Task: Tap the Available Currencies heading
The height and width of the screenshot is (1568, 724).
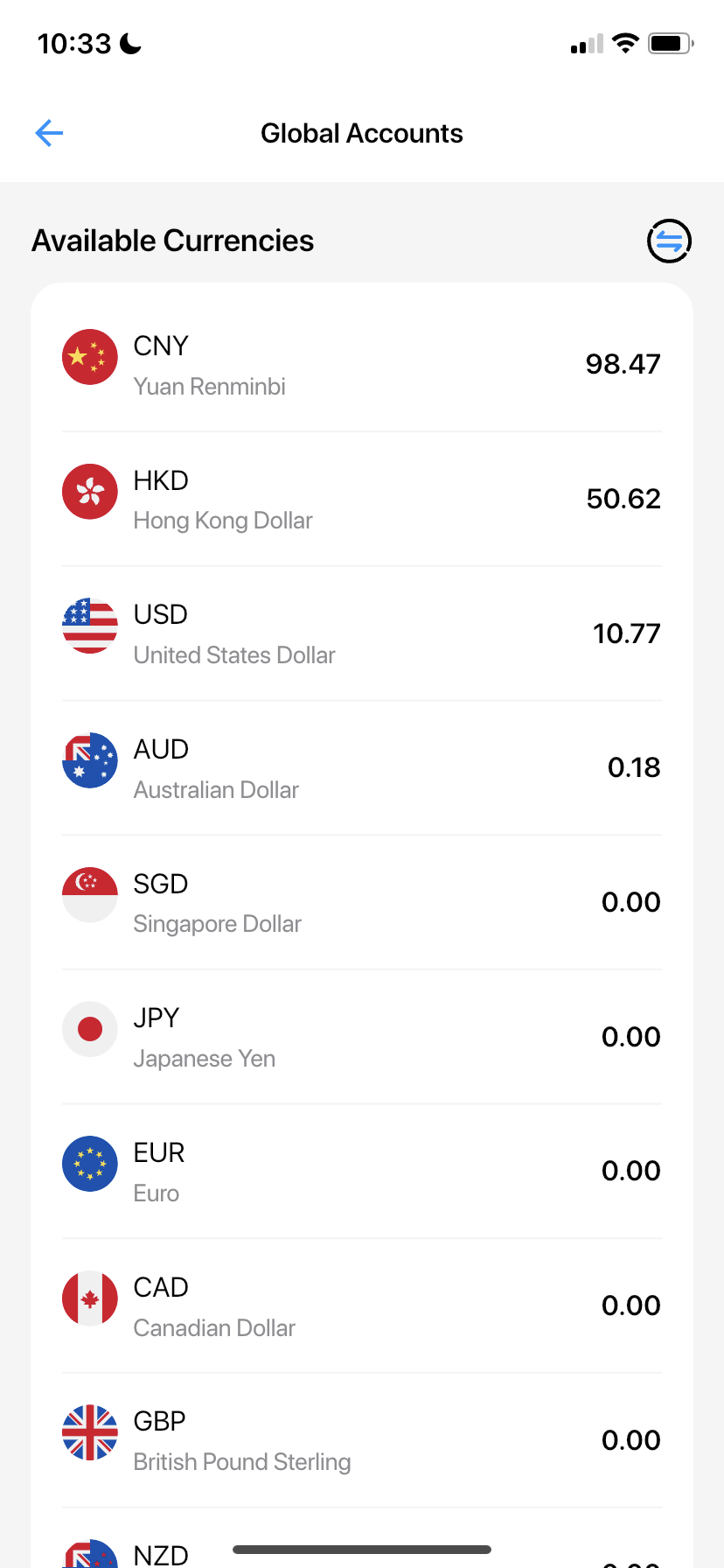Action: tap(172, 241)
